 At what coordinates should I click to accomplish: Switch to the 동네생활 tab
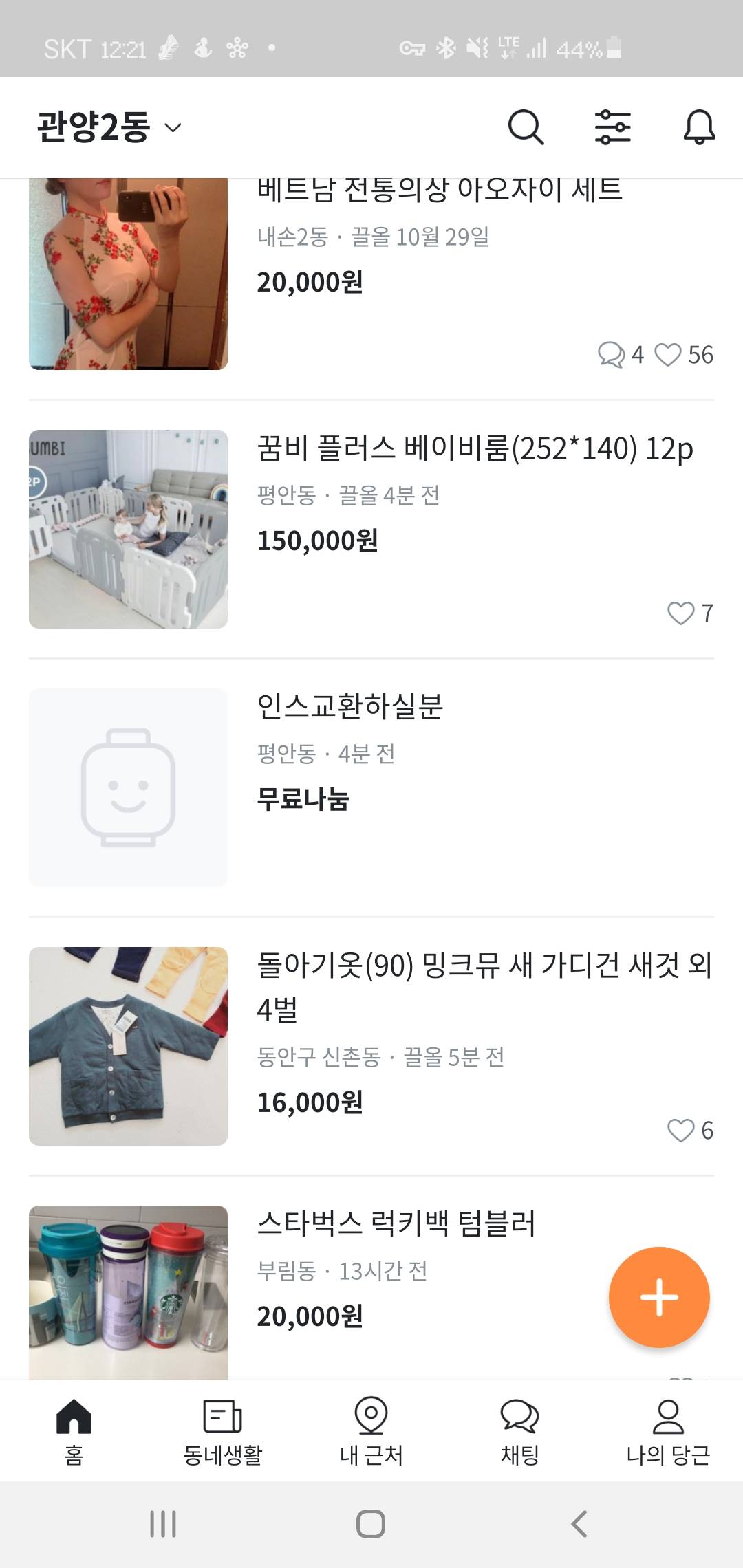click(222, 1432)
